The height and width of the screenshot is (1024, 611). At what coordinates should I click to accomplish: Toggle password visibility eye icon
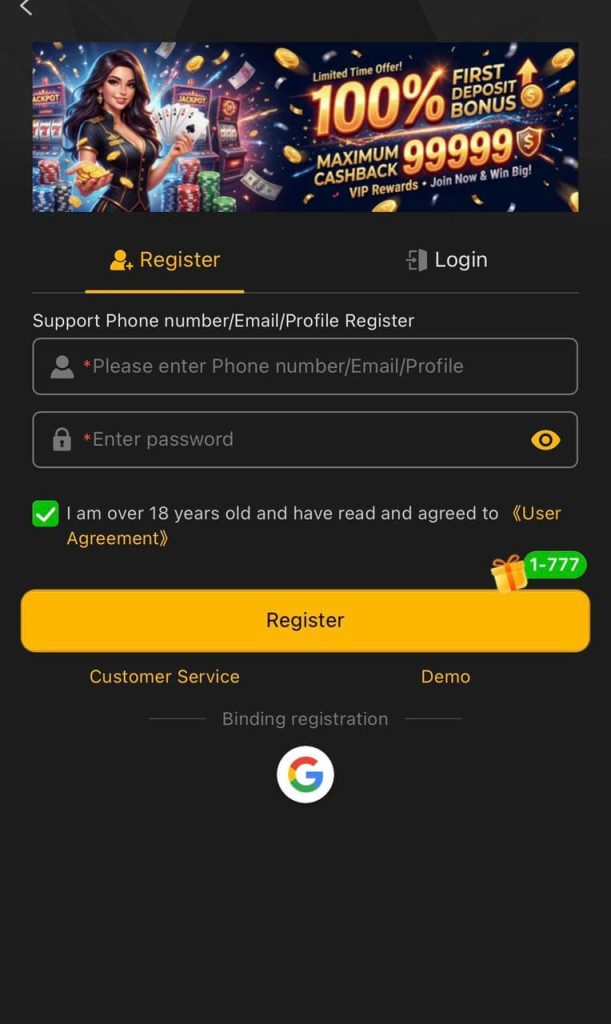point(545,440)
